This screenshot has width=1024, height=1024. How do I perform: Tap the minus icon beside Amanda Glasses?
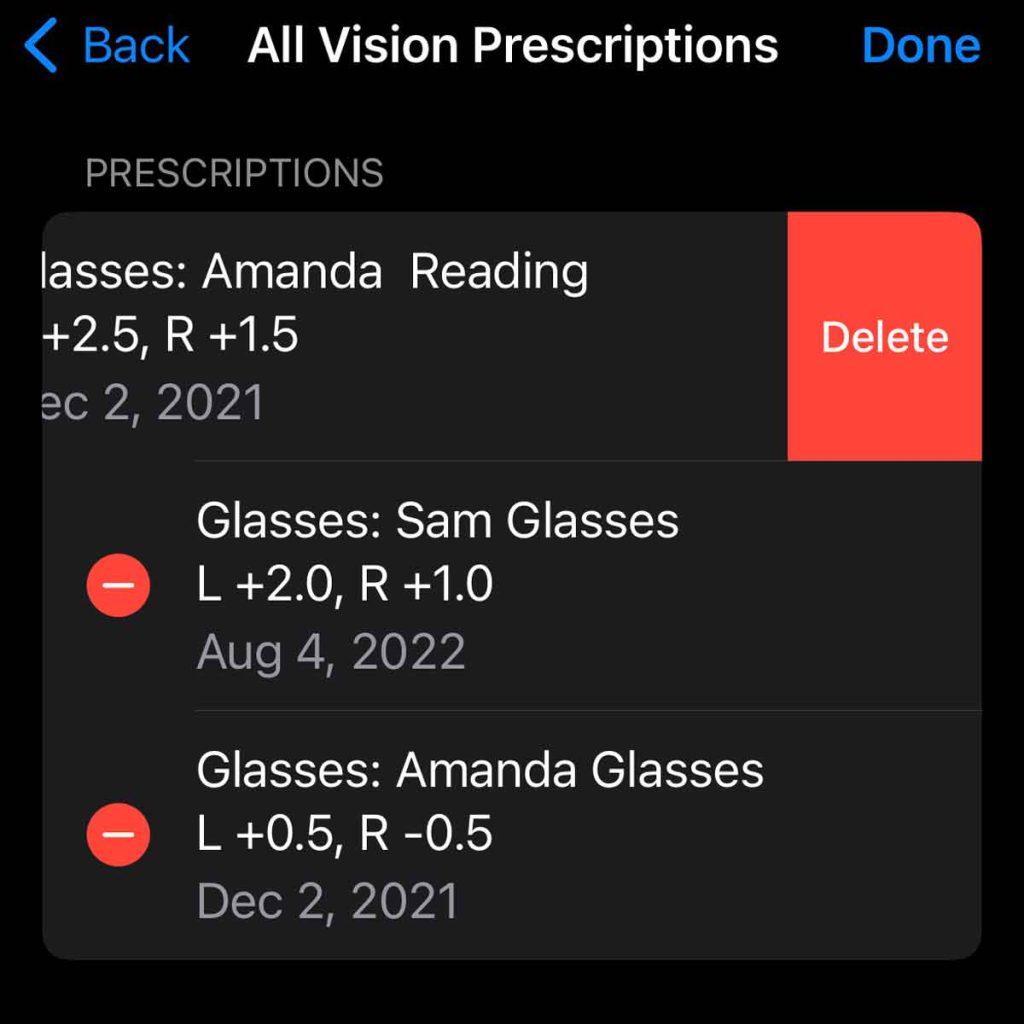[119, 835]
